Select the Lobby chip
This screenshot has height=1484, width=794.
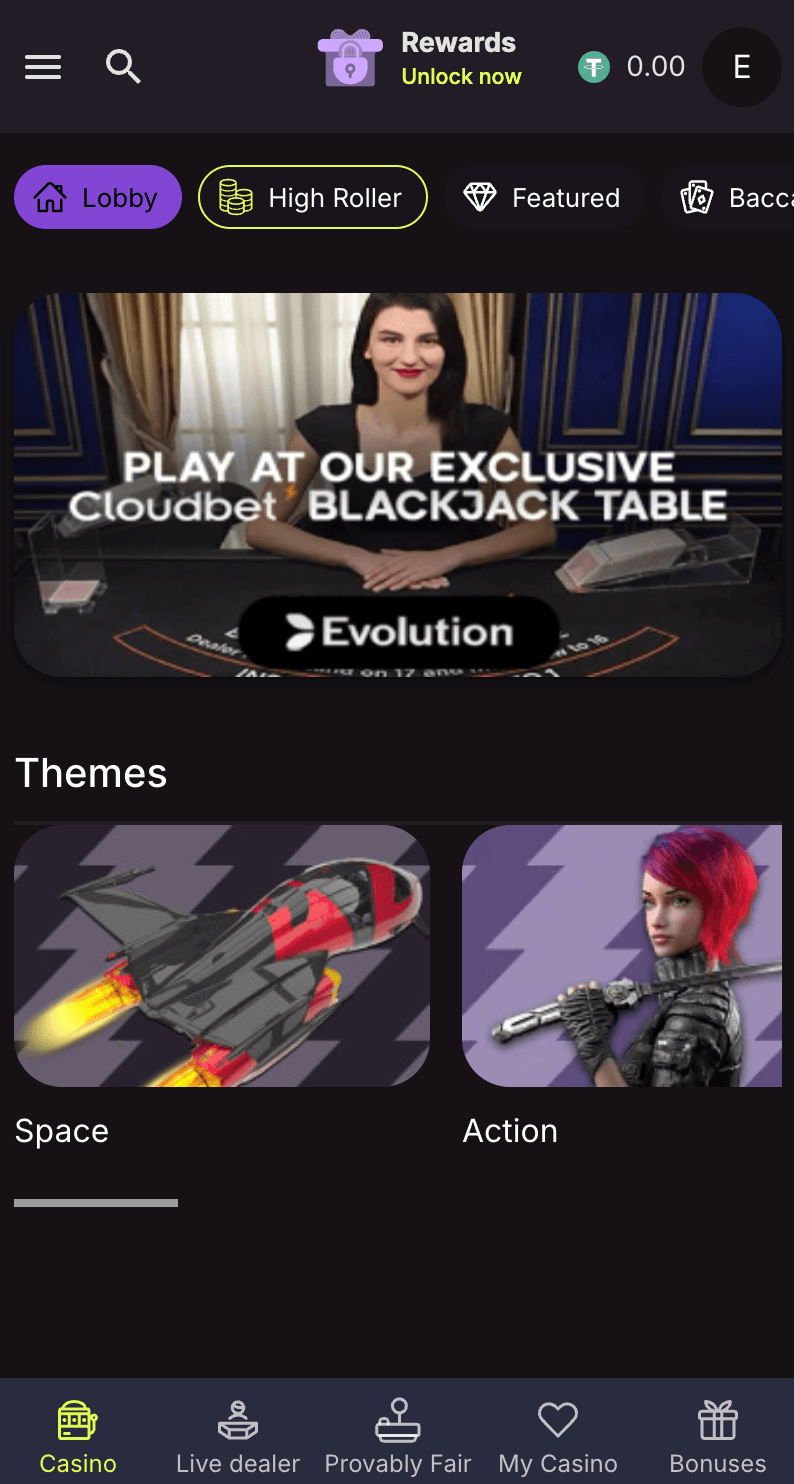98,197
